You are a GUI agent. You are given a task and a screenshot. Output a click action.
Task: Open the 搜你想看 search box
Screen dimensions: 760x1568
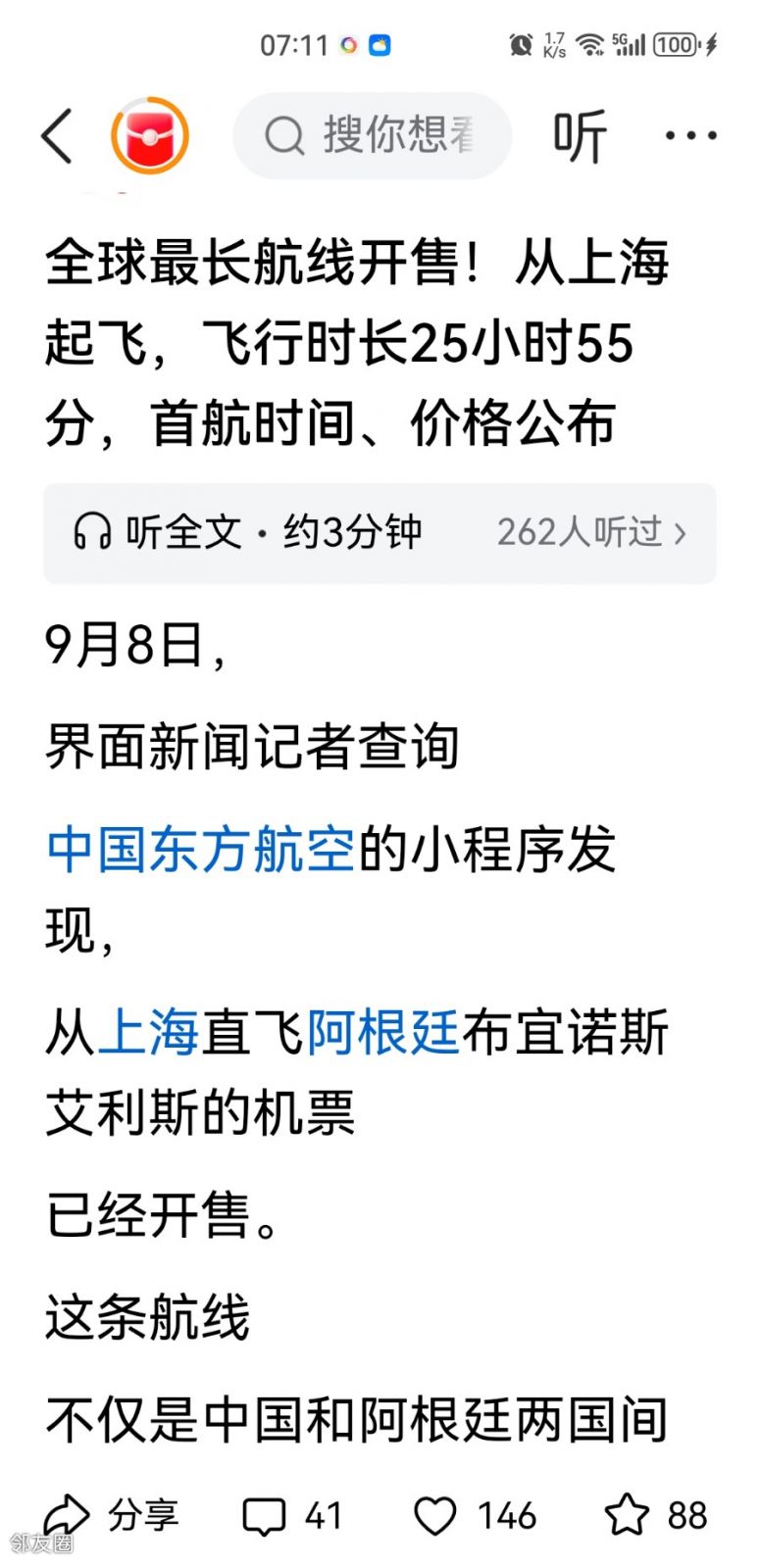tap(373, 136)
